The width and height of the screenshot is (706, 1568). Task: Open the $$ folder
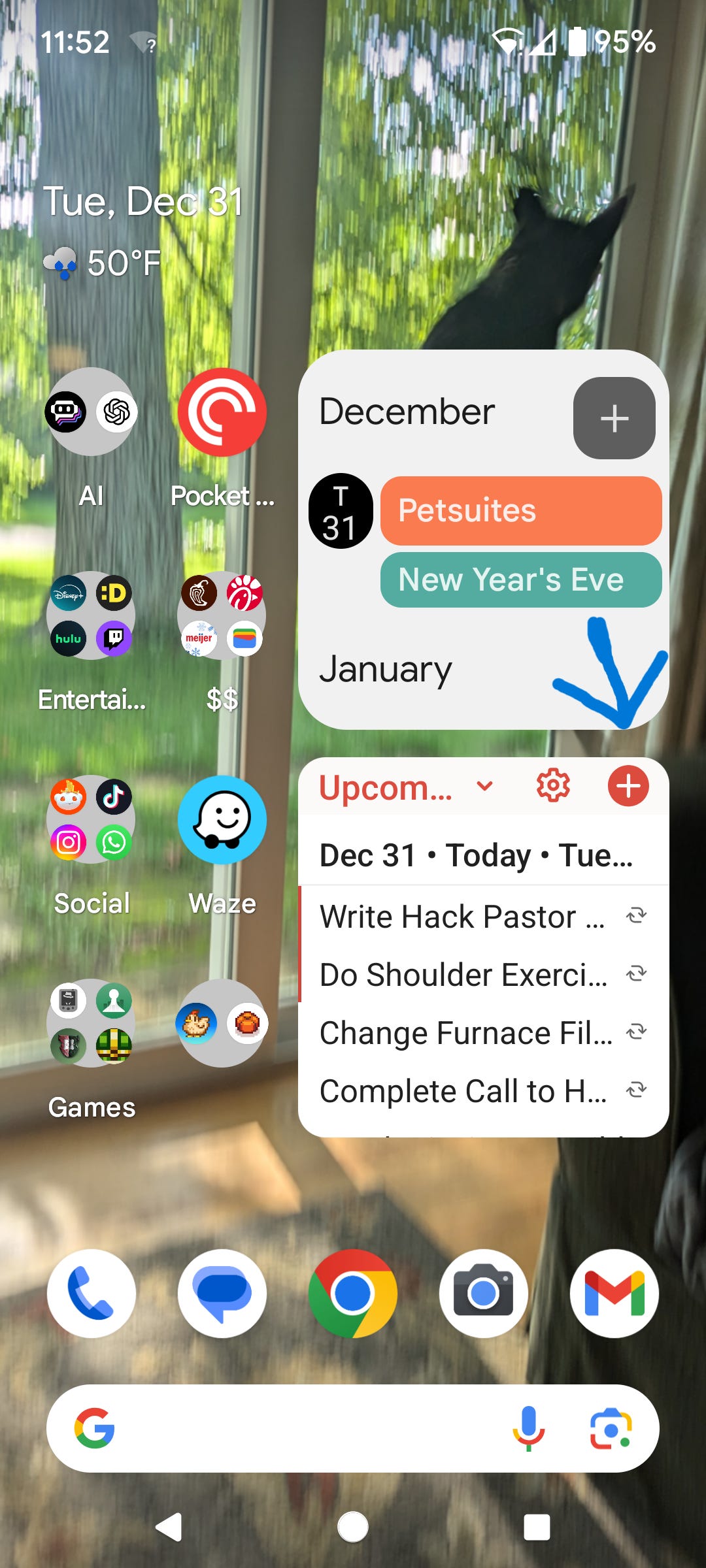point(222,616)
